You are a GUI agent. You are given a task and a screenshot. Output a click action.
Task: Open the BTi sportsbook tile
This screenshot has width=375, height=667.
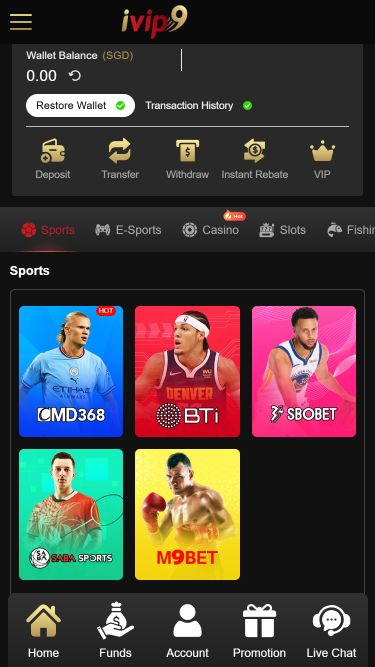click(x=188, y=371)
